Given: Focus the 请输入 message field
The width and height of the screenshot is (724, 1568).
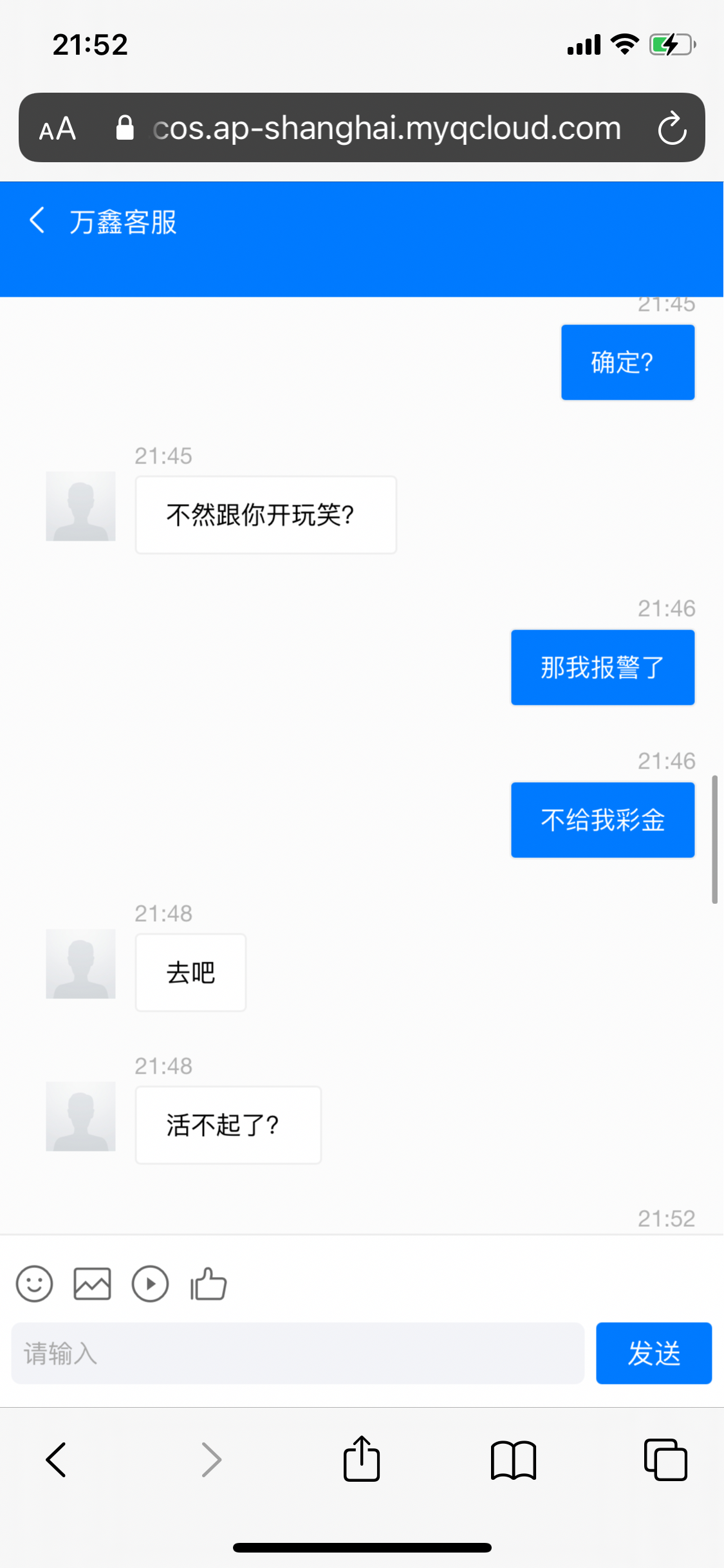Looking at the screenshot, I should coord(297,1353).
